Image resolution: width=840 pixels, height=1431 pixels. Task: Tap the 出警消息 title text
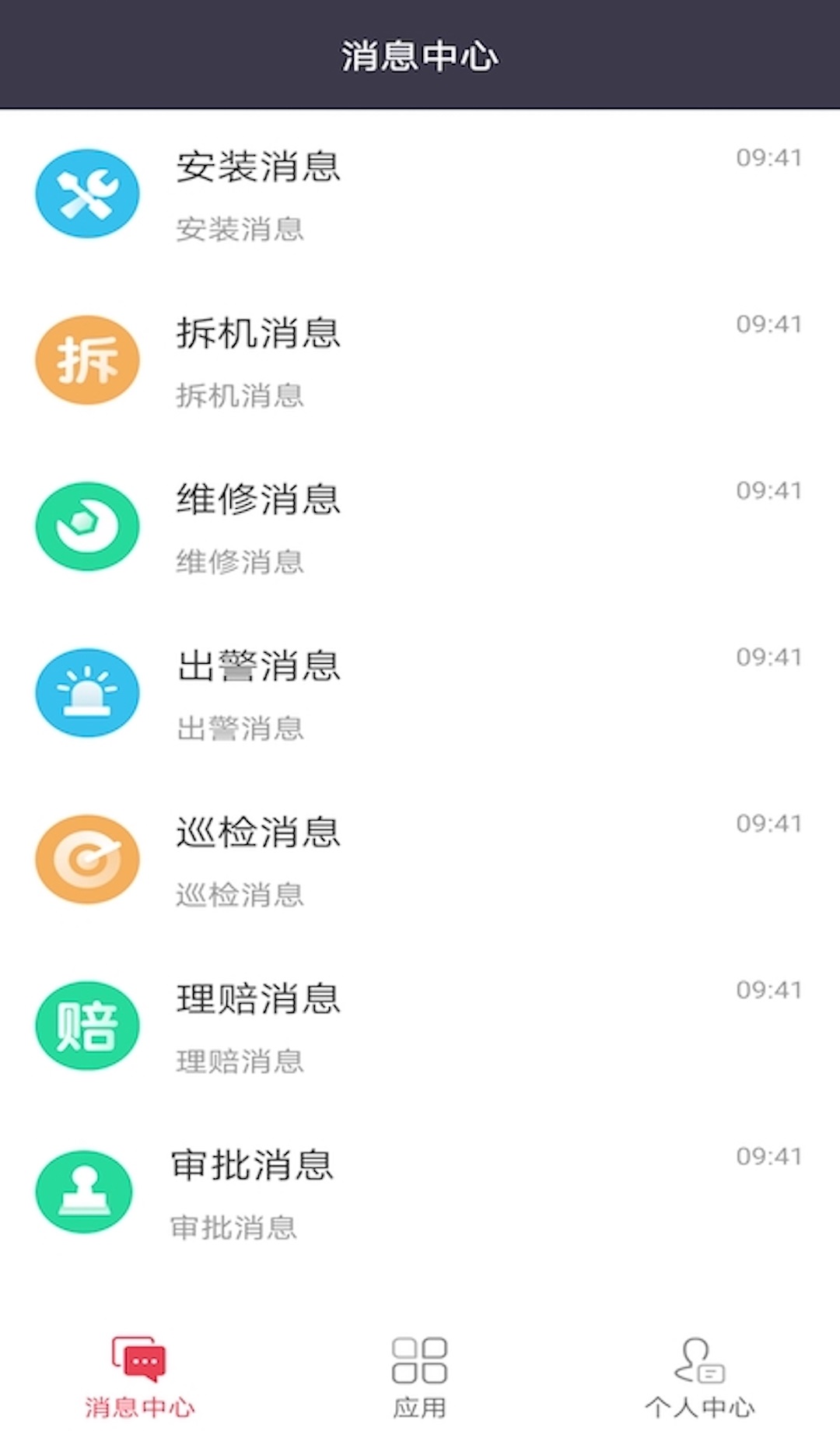(x=257, y=667)
